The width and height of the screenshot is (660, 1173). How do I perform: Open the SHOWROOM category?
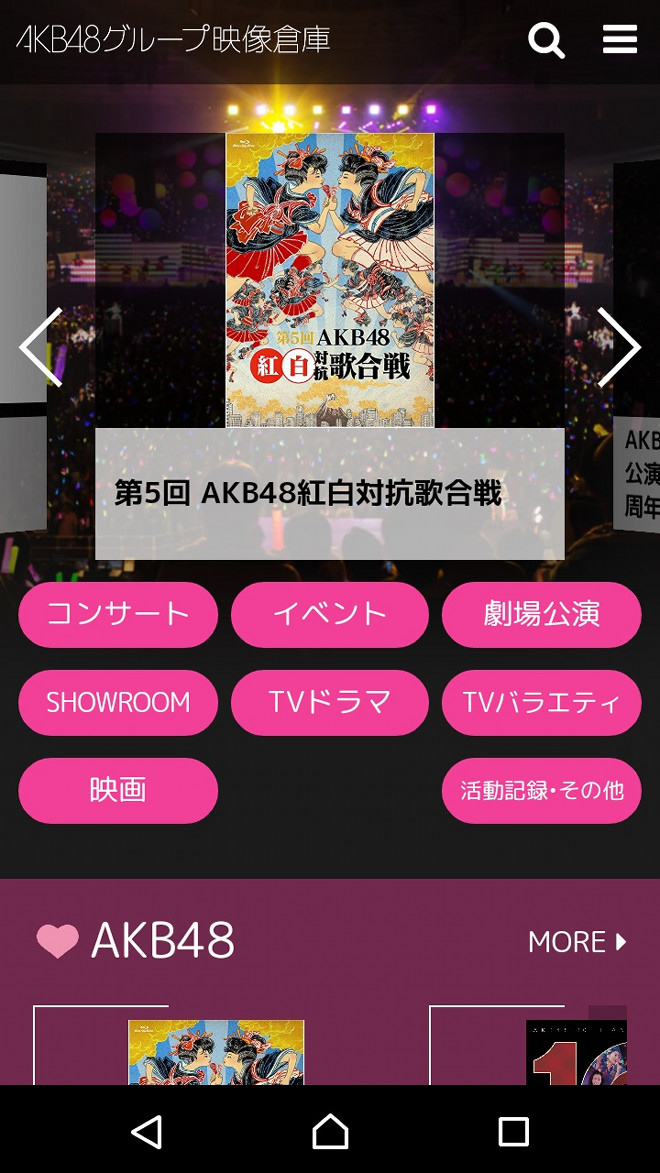pyautogui.click(x=118, y=702)
